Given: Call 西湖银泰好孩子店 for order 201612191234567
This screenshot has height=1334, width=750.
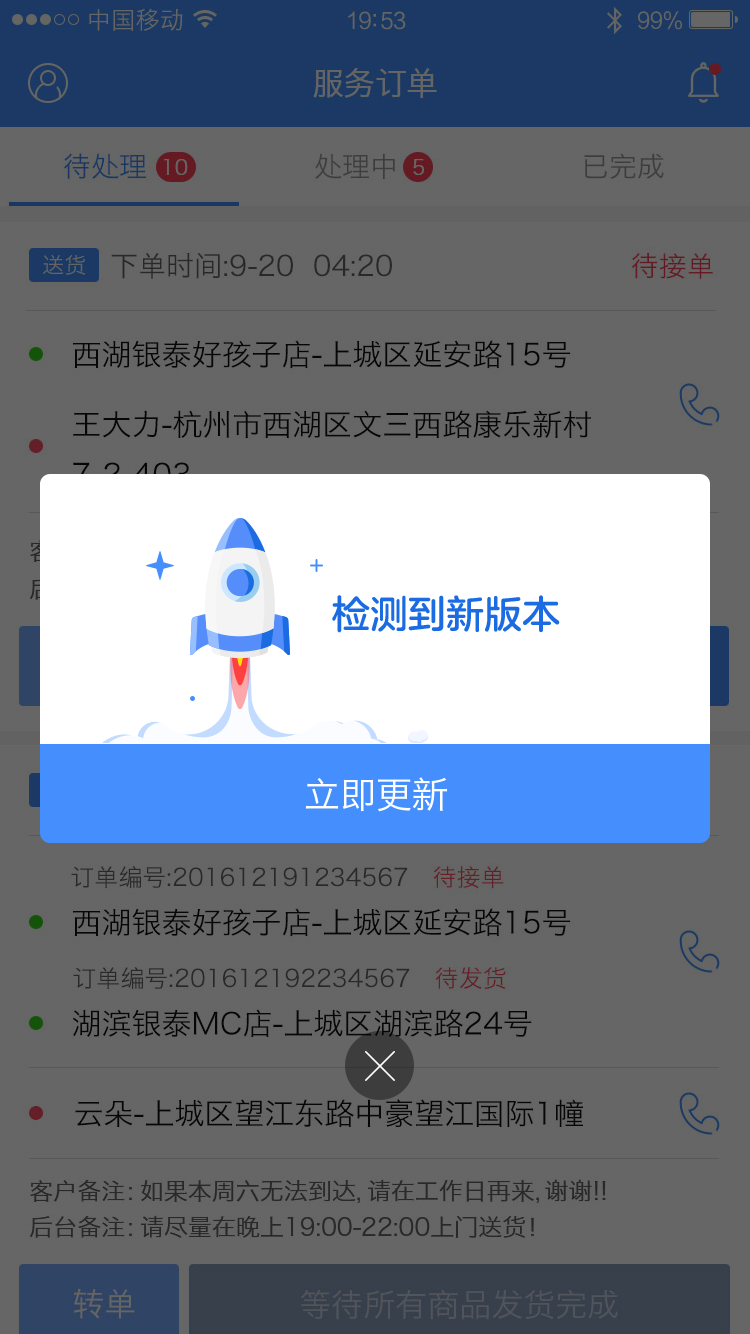Looking at the screenshot, I should click(x=699, y=951).
